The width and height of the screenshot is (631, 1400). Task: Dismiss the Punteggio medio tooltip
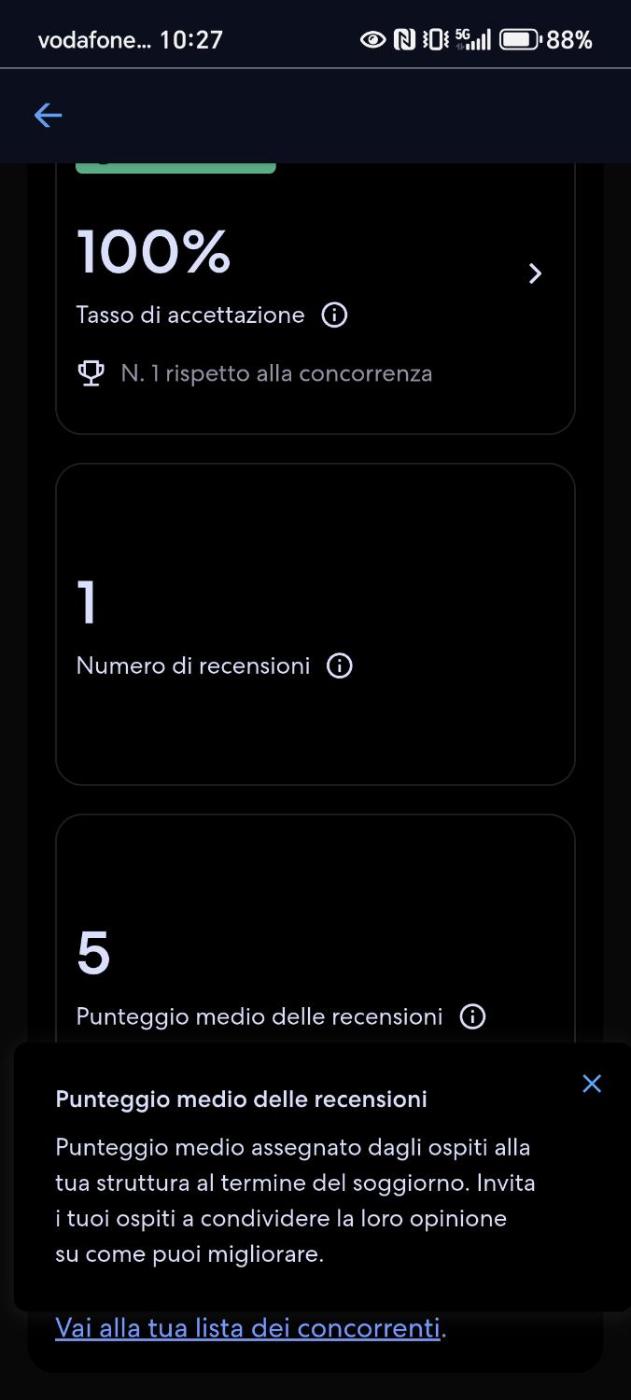pyautogui.click(x=592, y=1083)
